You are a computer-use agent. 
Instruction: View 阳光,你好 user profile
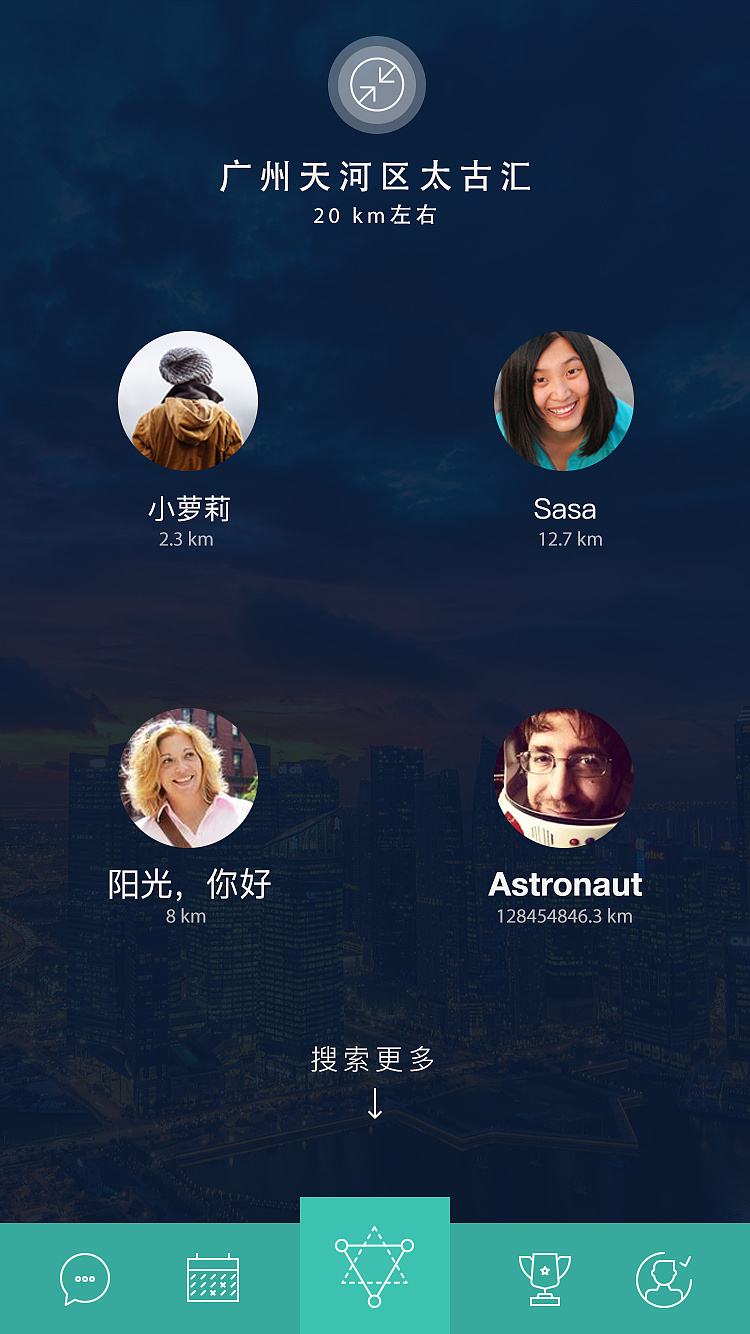point(188,778)
